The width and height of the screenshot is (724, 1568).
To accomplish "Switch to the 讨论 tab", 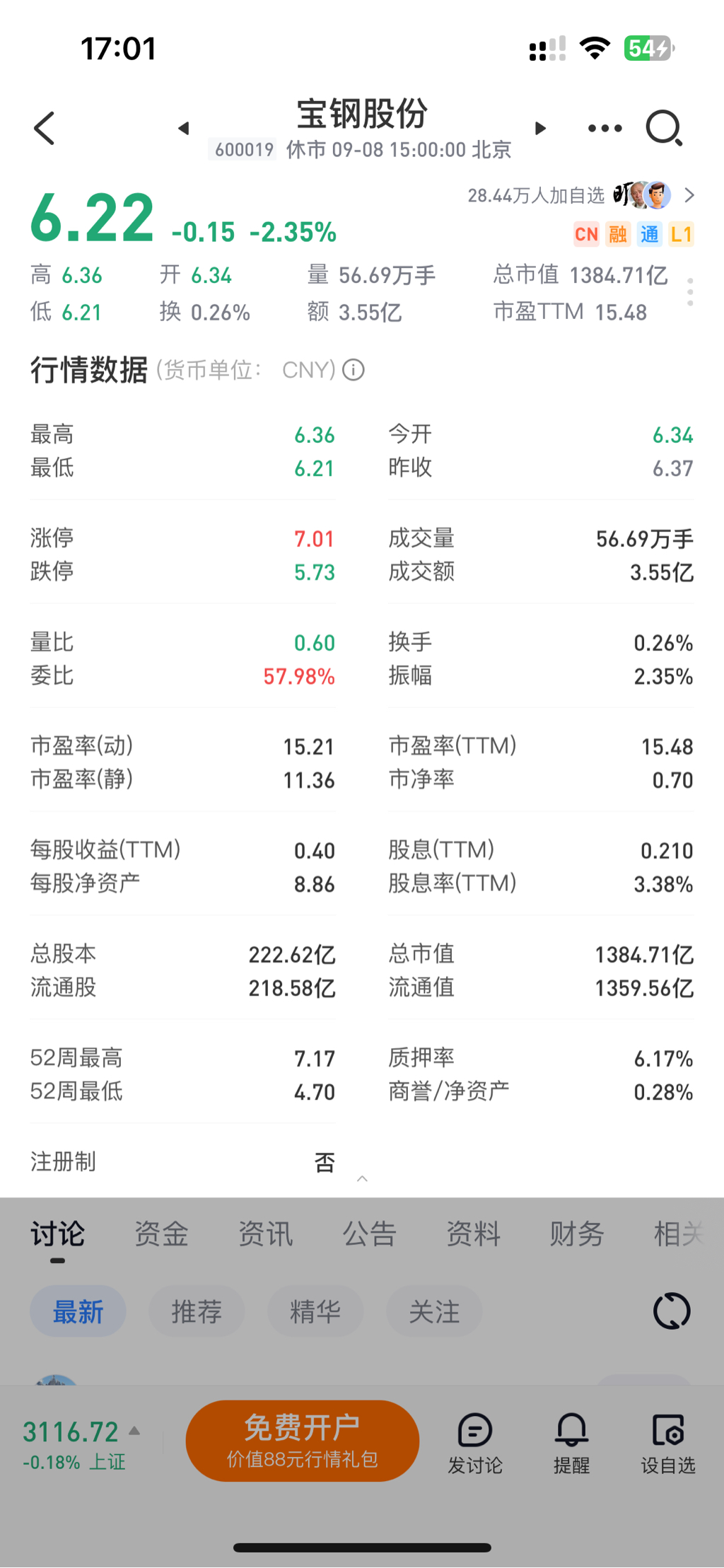I will (57, 1234).
